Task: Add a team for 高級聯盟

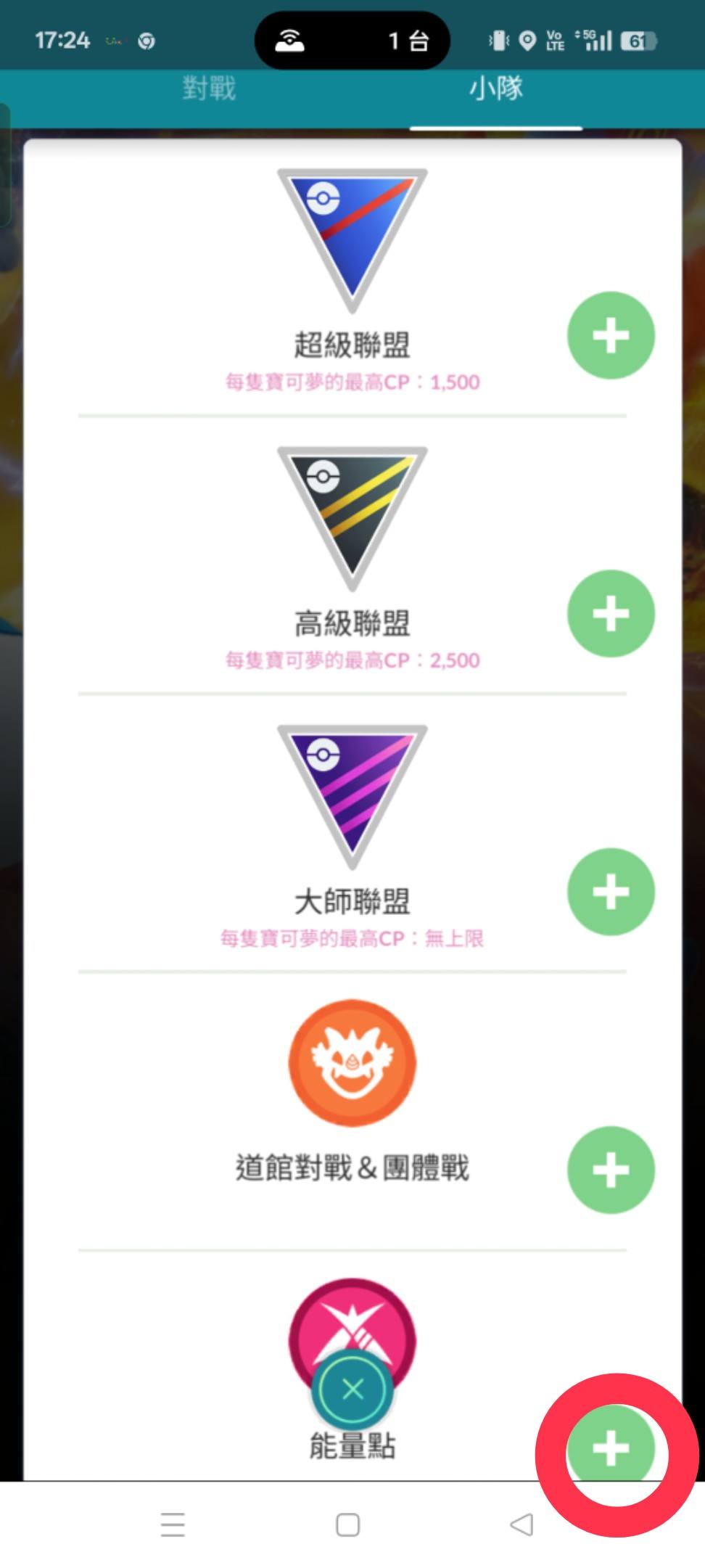Action: coord(611,614)
